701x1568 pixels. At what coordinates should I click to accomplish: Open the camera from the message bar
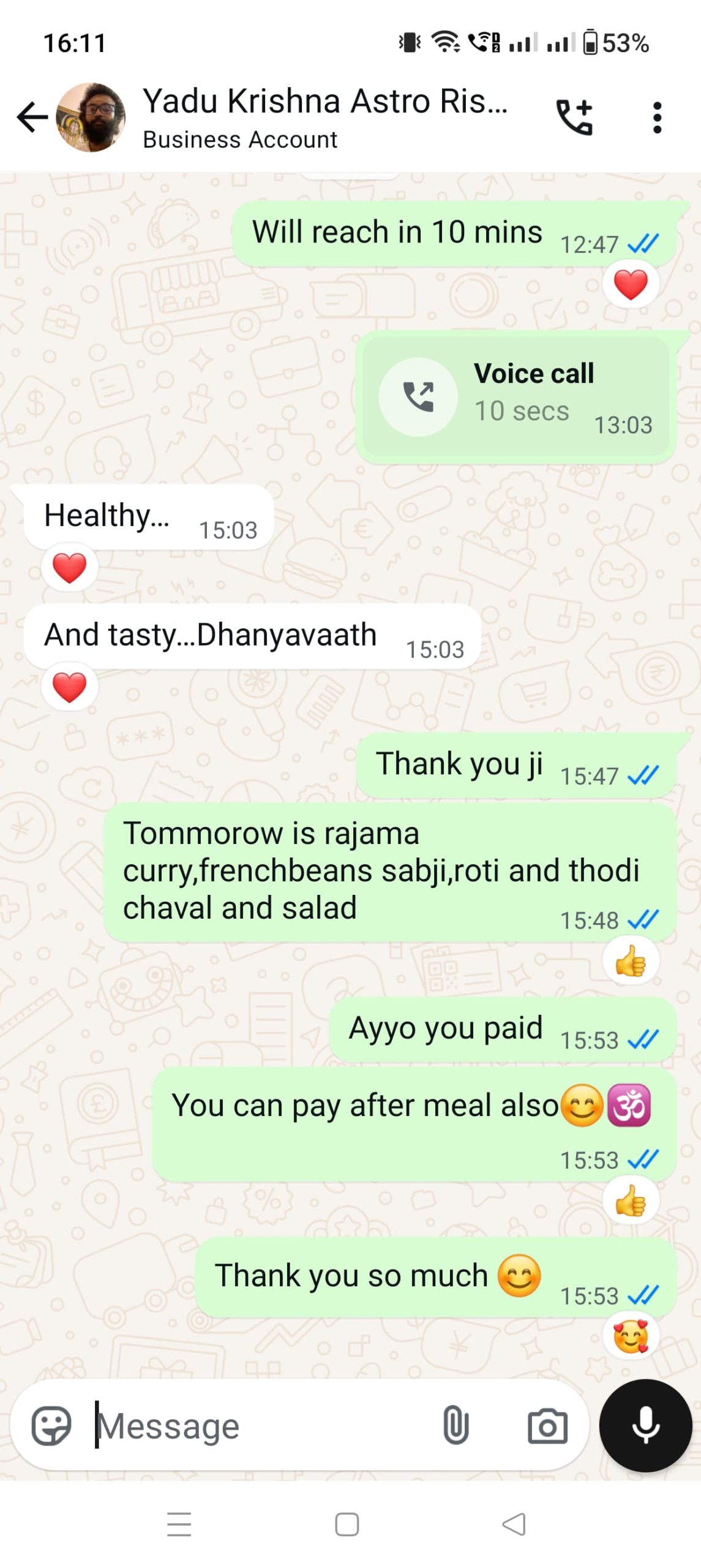pos(546,1424)
